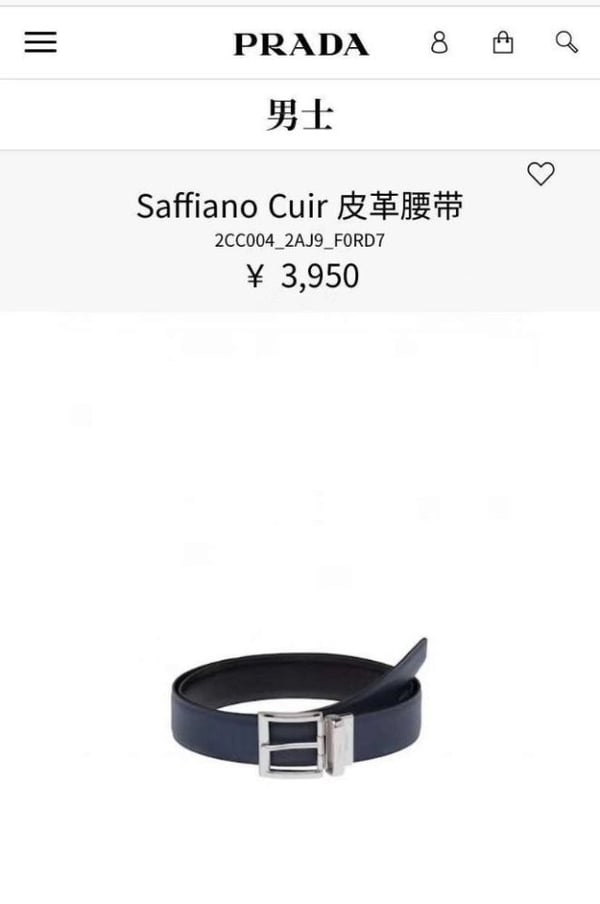Image resolution: width=600 pixels, height=904 pixels.
Task: Open the belt product image
Action: click(x=300, y=711)
